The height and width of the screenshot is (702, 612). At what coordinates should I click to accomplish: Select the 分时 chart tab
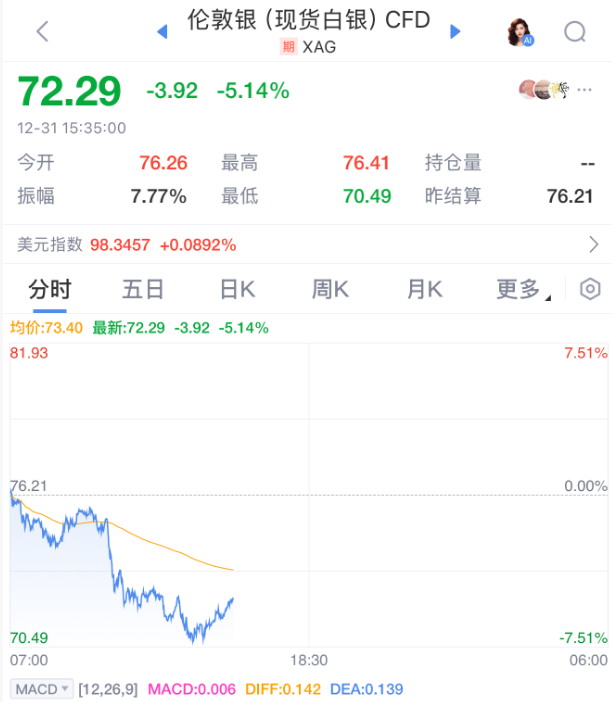(x=49, y=290)
